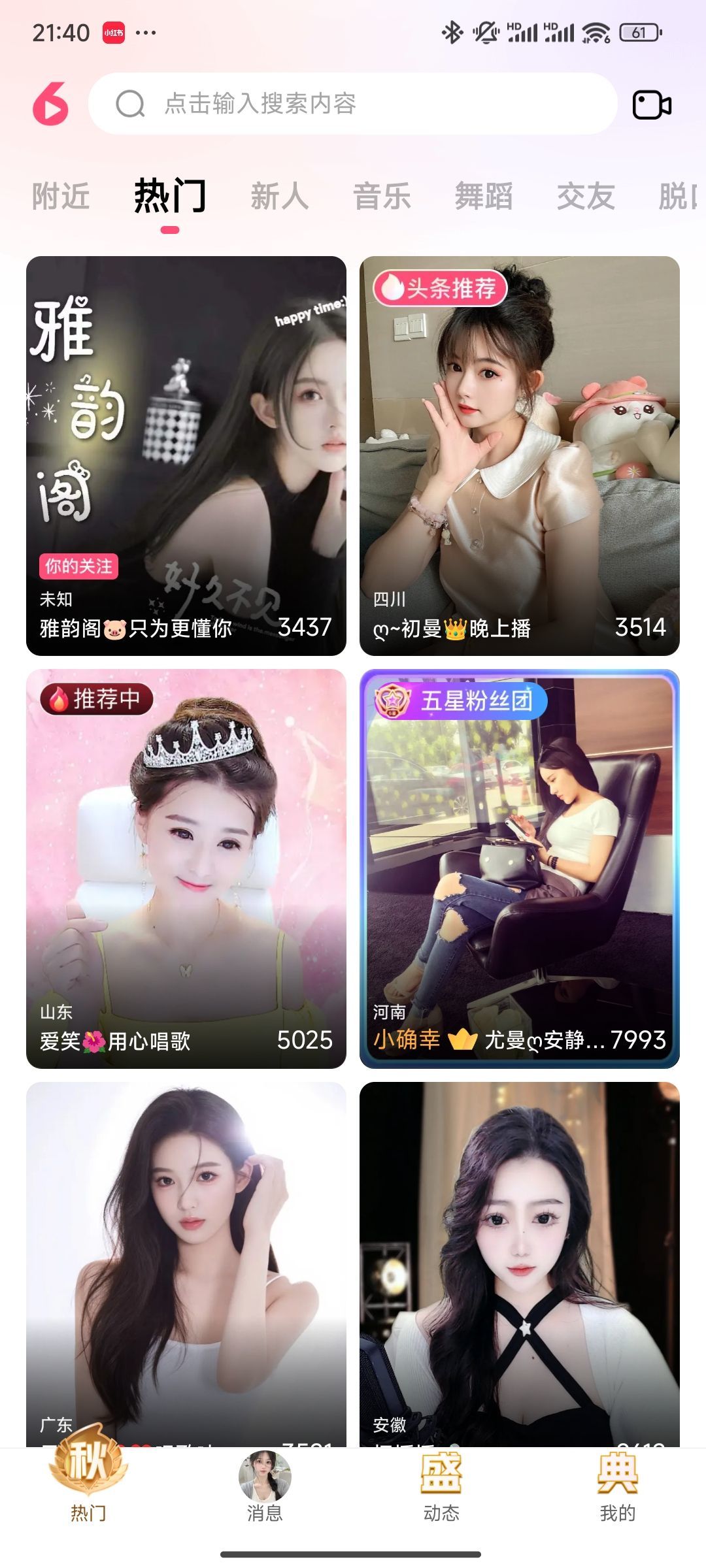
Task: Go to the 交友 tab
Action: coord(586,197)
